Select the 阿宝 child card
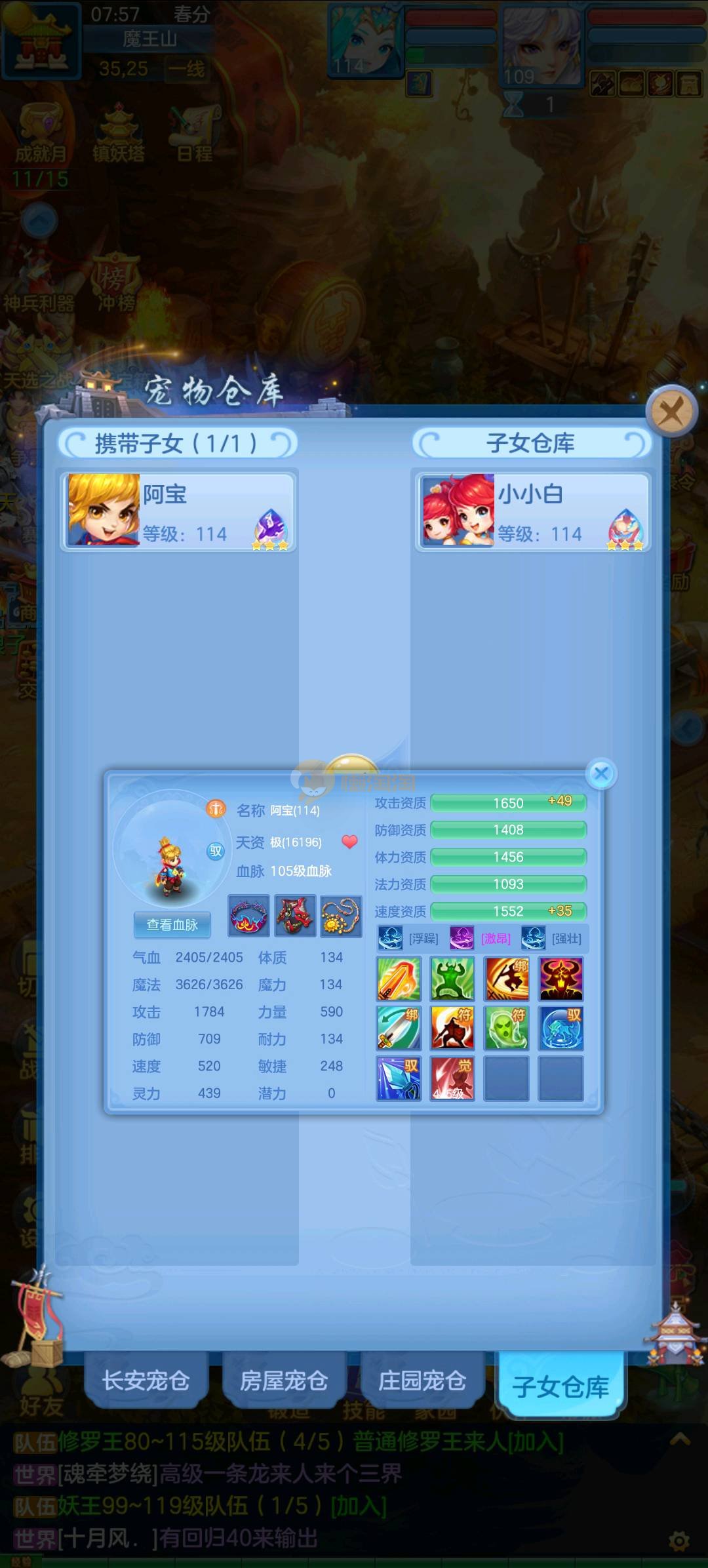 click(178, 511)
